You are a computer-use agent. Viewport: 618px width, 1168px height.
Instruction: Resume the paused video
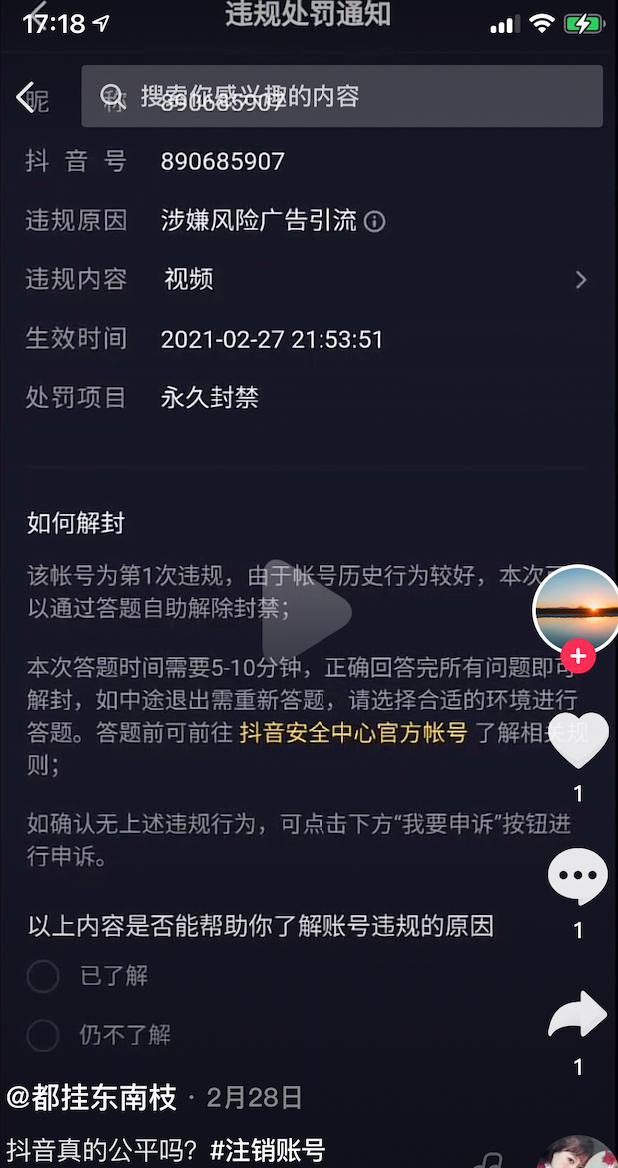tap(306, 612)
